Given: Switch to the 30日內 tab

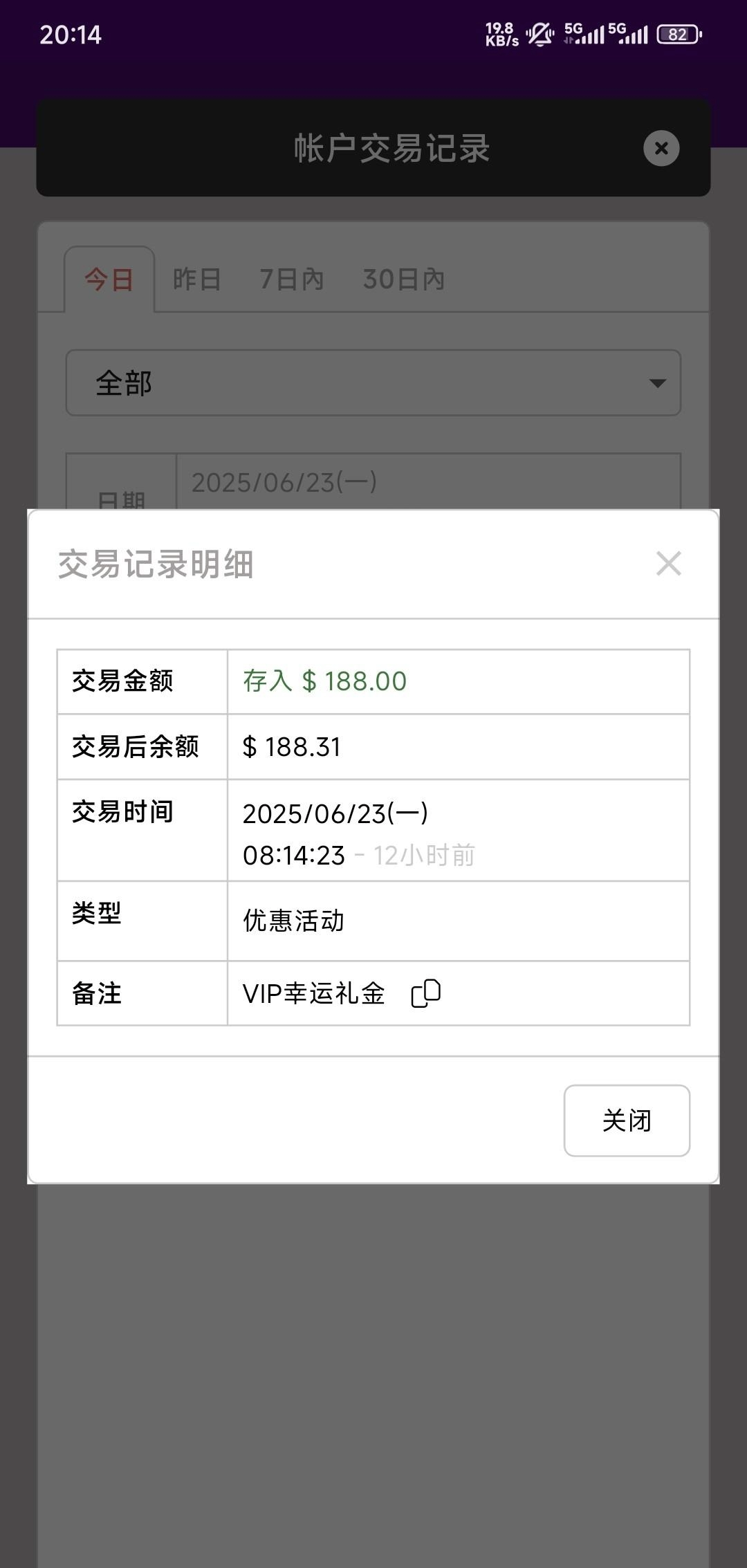Looking at the screenshot, I should tap(404, 279).
